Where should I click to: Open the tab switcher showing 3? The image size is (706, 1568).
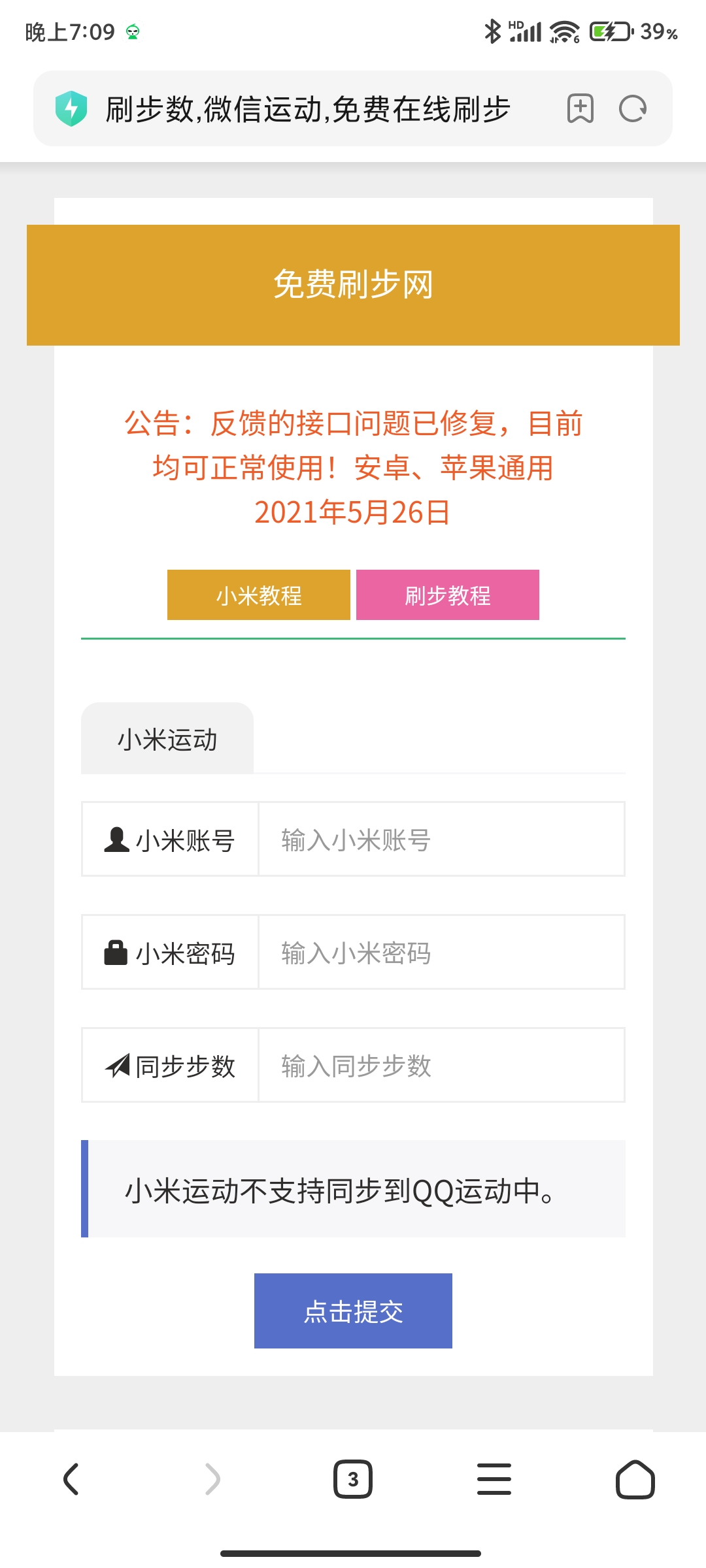353,1479
